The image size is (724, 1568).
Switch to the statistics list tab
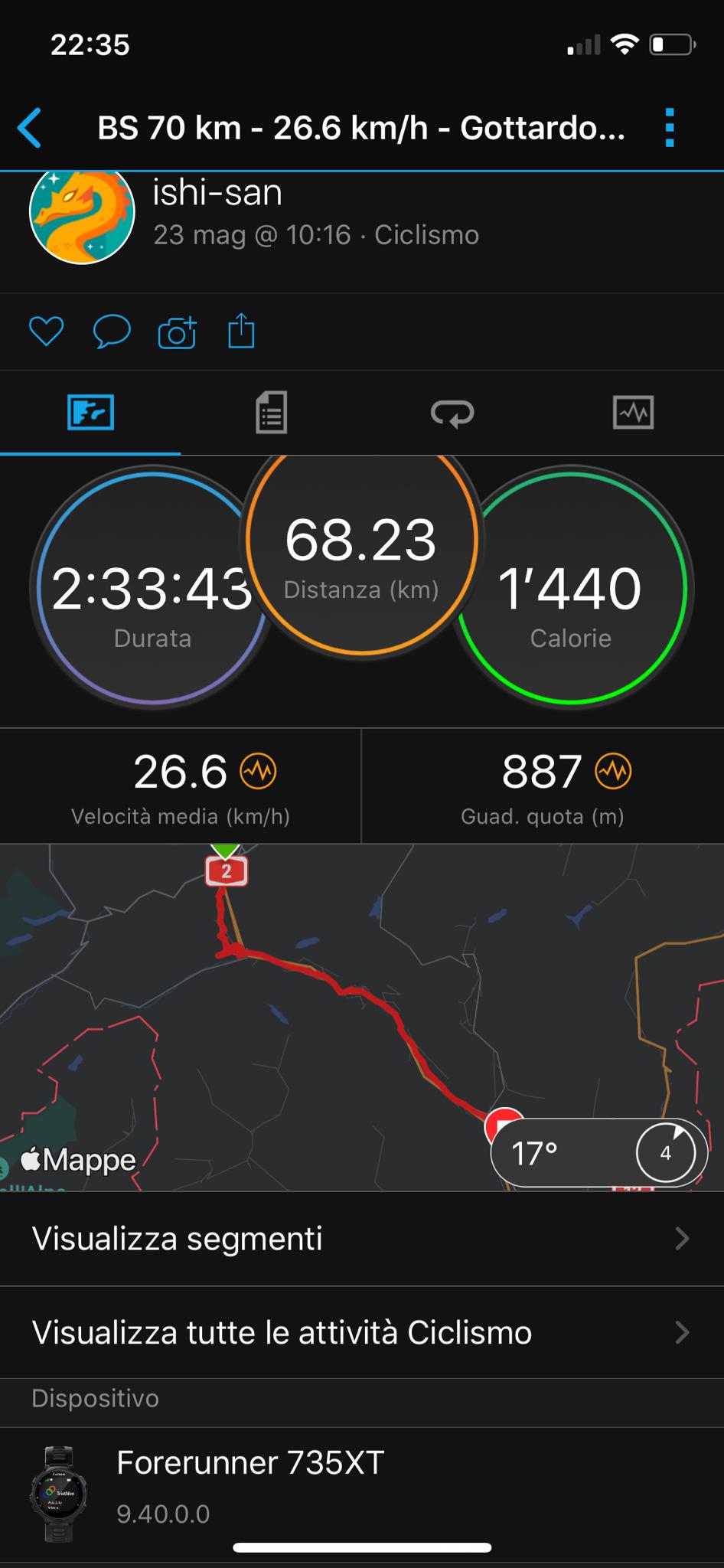click(271, 413)
